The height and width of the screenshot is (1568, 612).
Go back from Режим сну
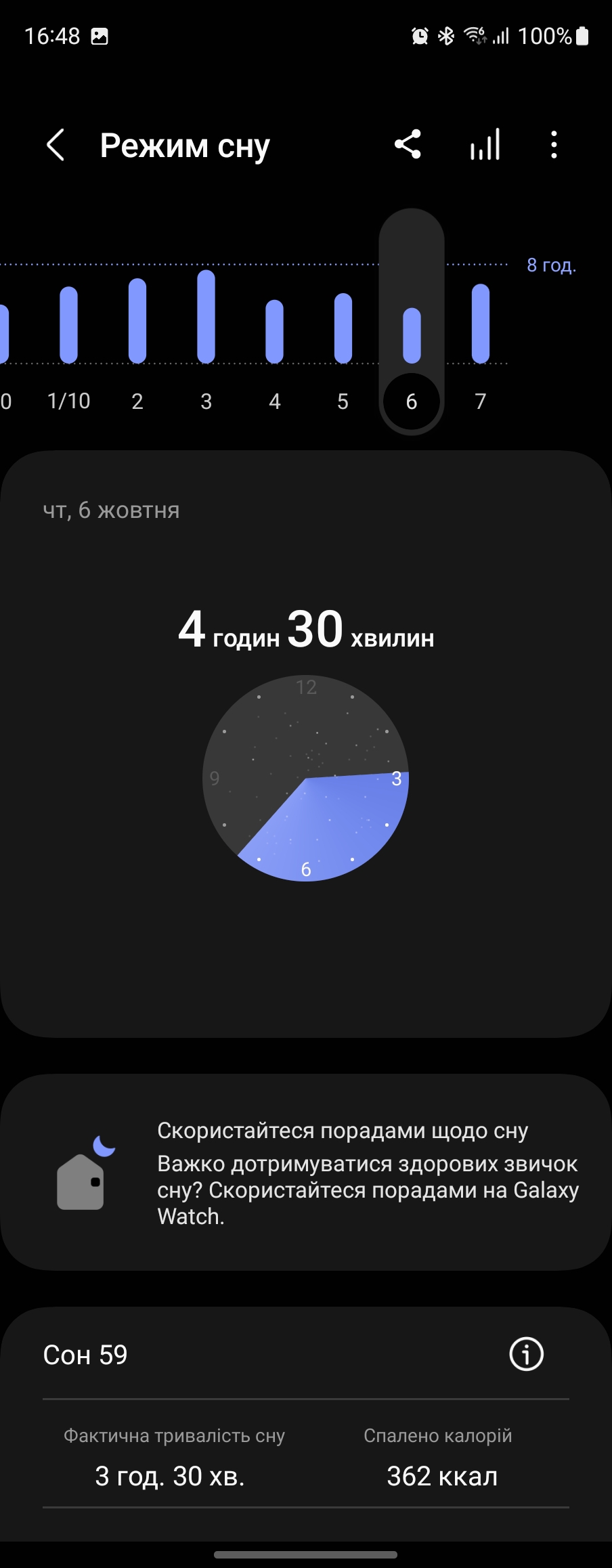pyautogui.click(x=56, y=145)
